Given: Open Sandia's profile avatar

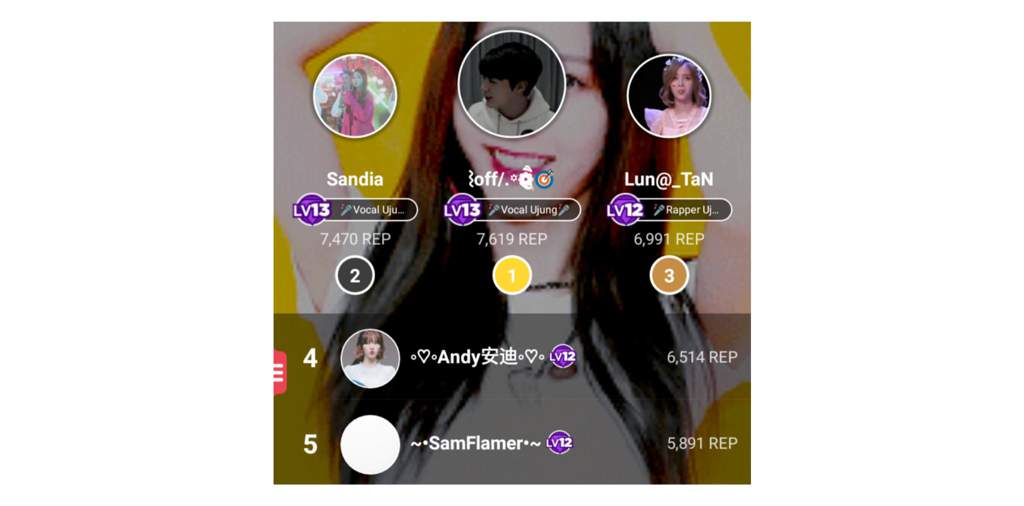Looking at the screenshot, I should (355, 97).
